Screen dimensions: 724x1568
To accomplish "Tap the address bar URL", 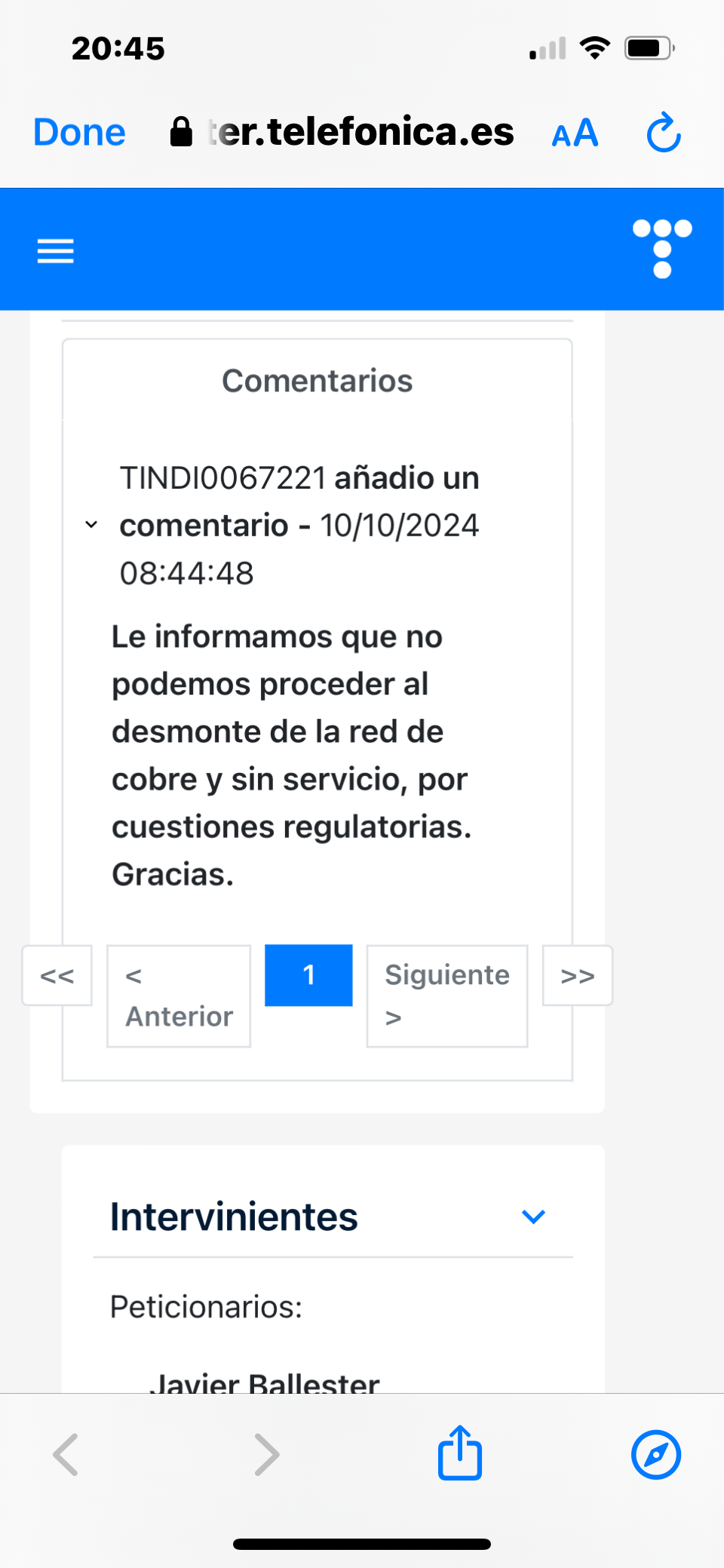I will (x=362, y=133).
